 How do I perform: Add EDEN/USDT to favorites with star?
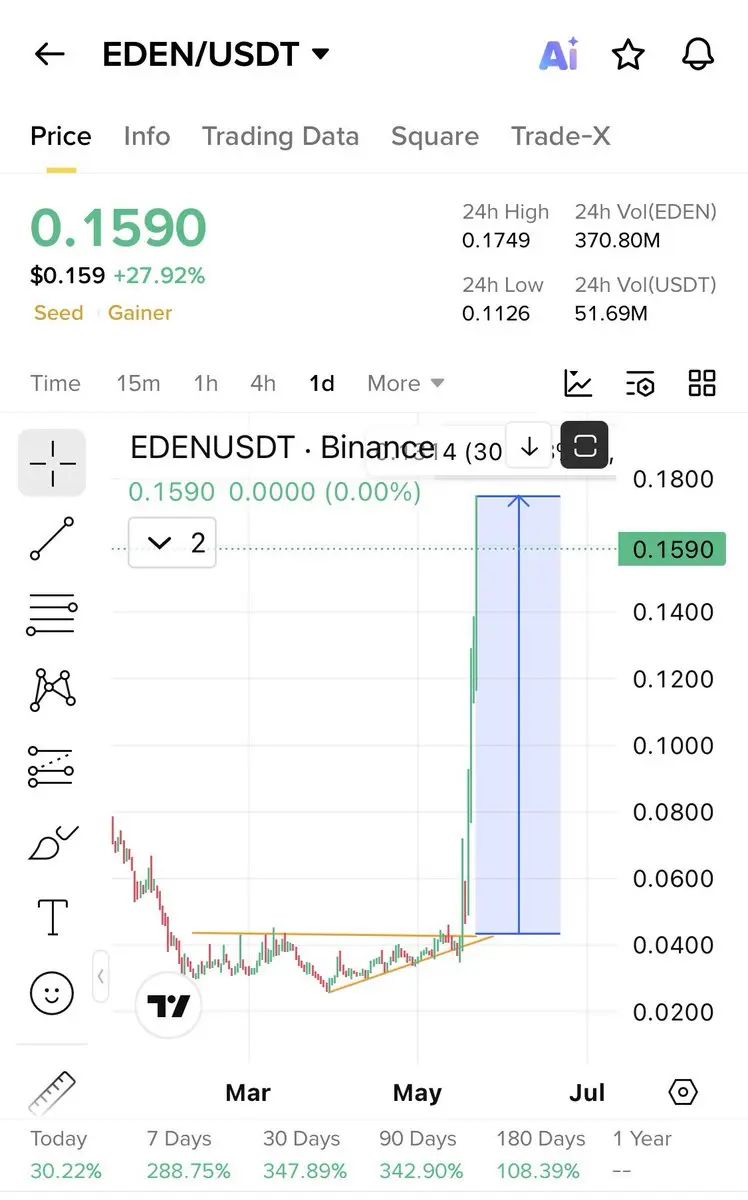tap(628, 55)
